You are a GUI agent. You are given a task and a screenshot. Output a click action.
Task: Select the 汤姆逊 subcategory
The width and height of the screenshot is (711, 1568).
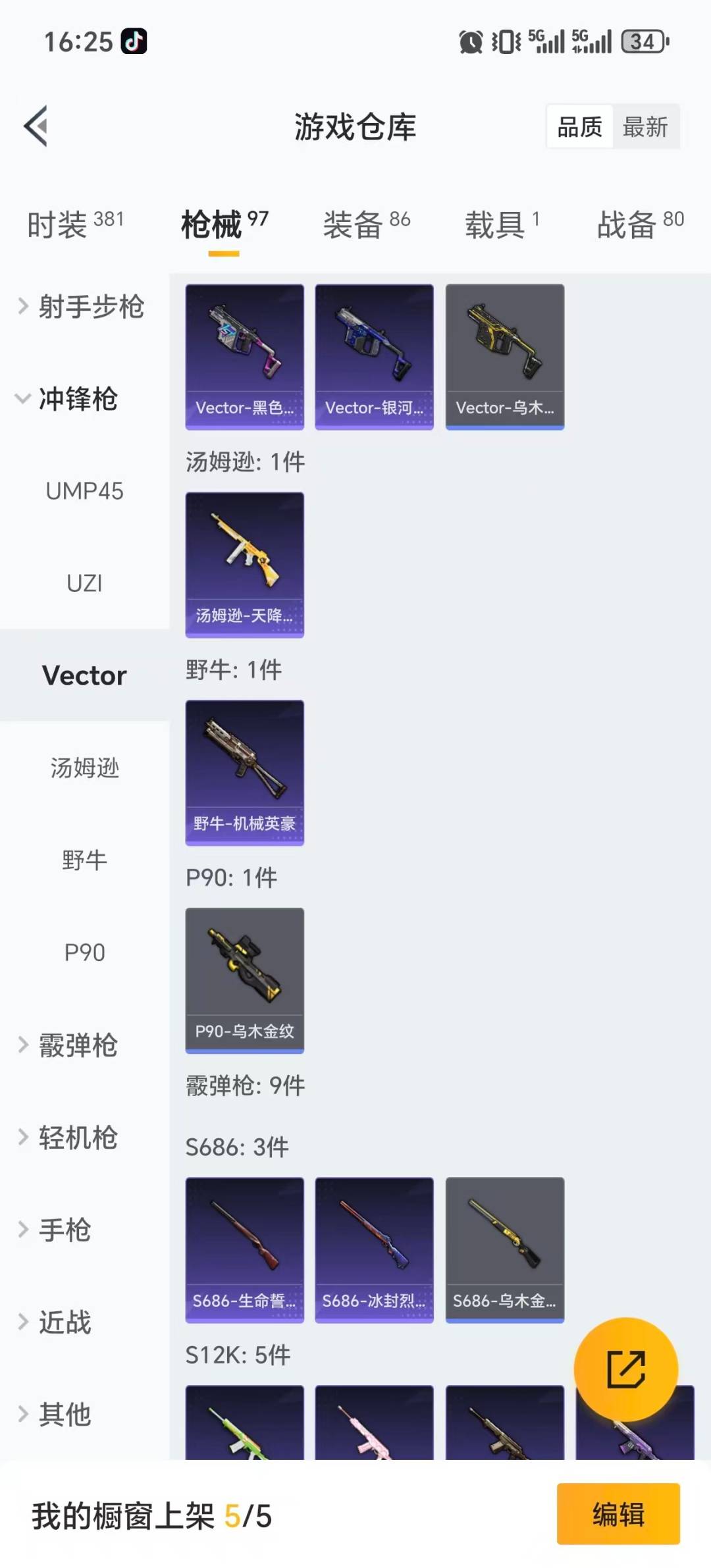coord(85,768)
